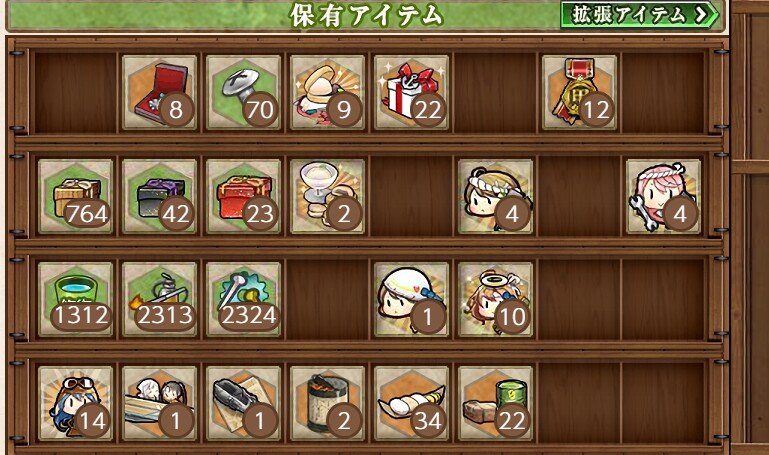Image resolution: width=769 pixels, height=455 pixels.
Task: Open the 拡張アイテム button
Action: tap(640, 14)
